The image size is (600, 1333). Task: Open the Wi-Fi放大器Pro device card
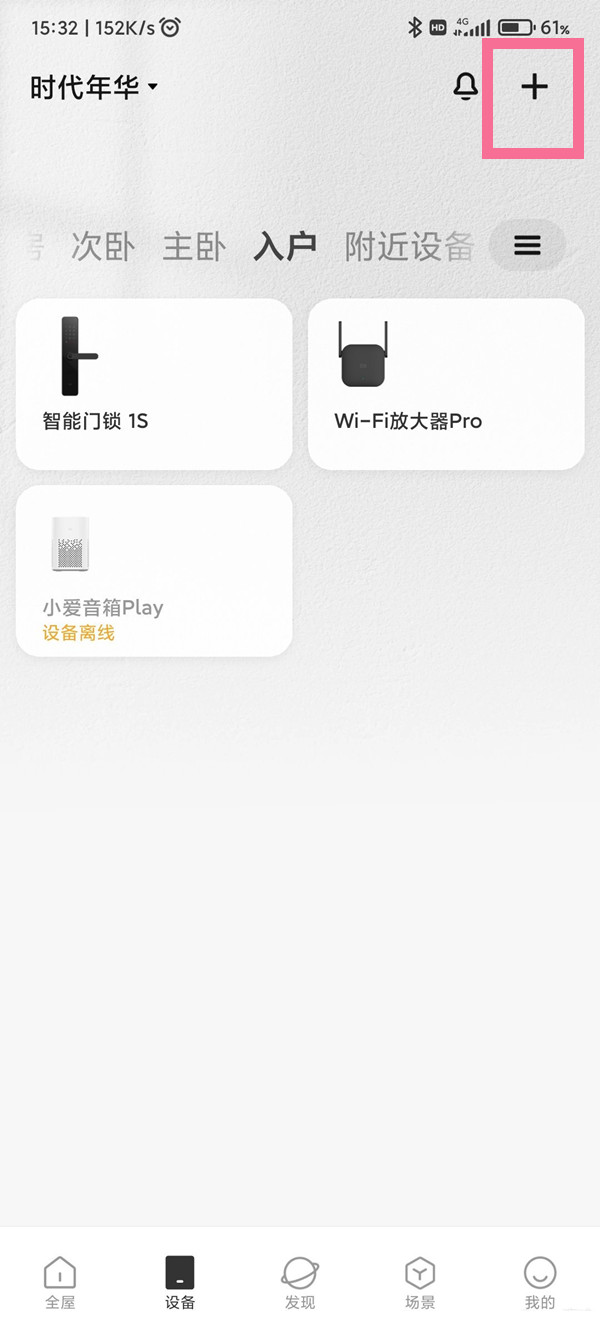[446, 384]
